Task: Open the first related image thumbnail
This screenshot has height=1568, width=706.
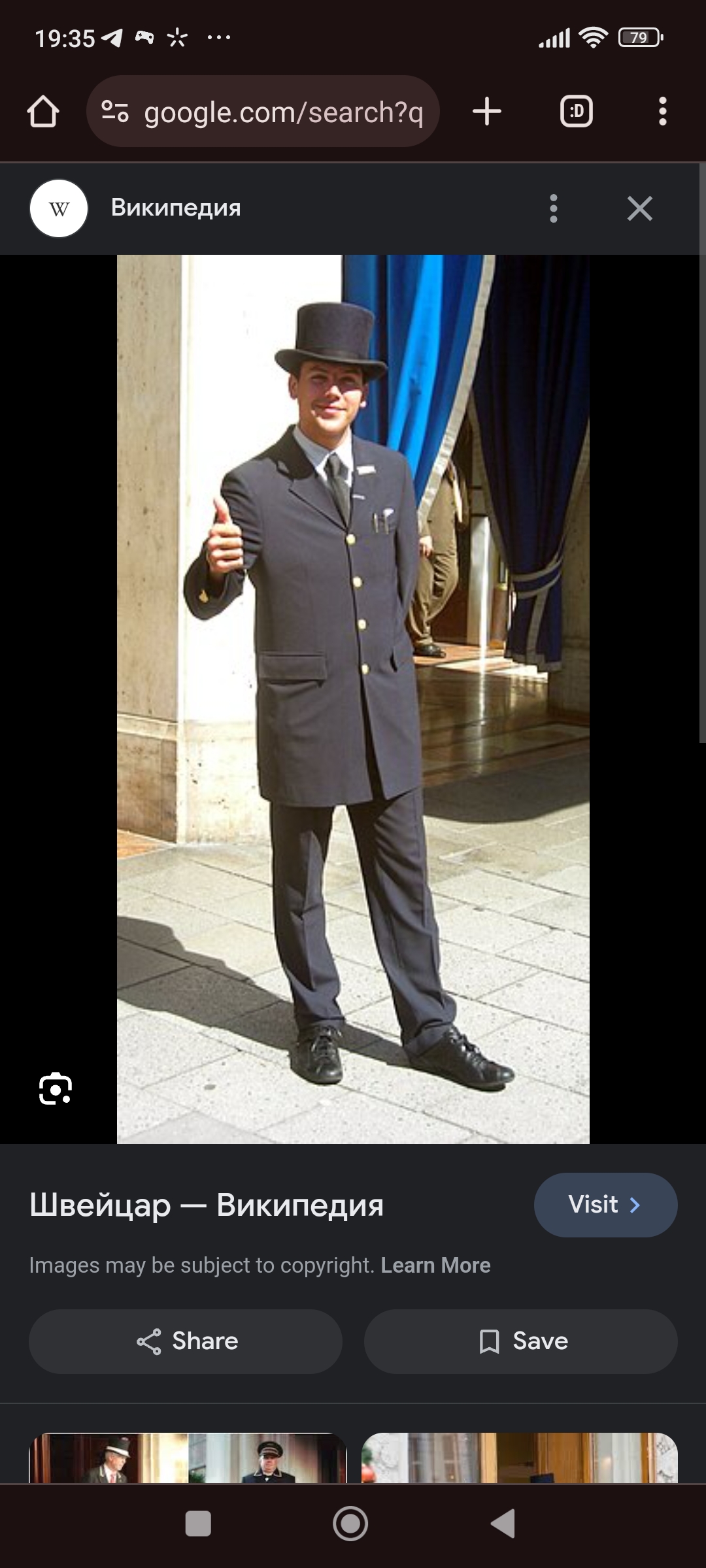Action: tap(188, 1458)
